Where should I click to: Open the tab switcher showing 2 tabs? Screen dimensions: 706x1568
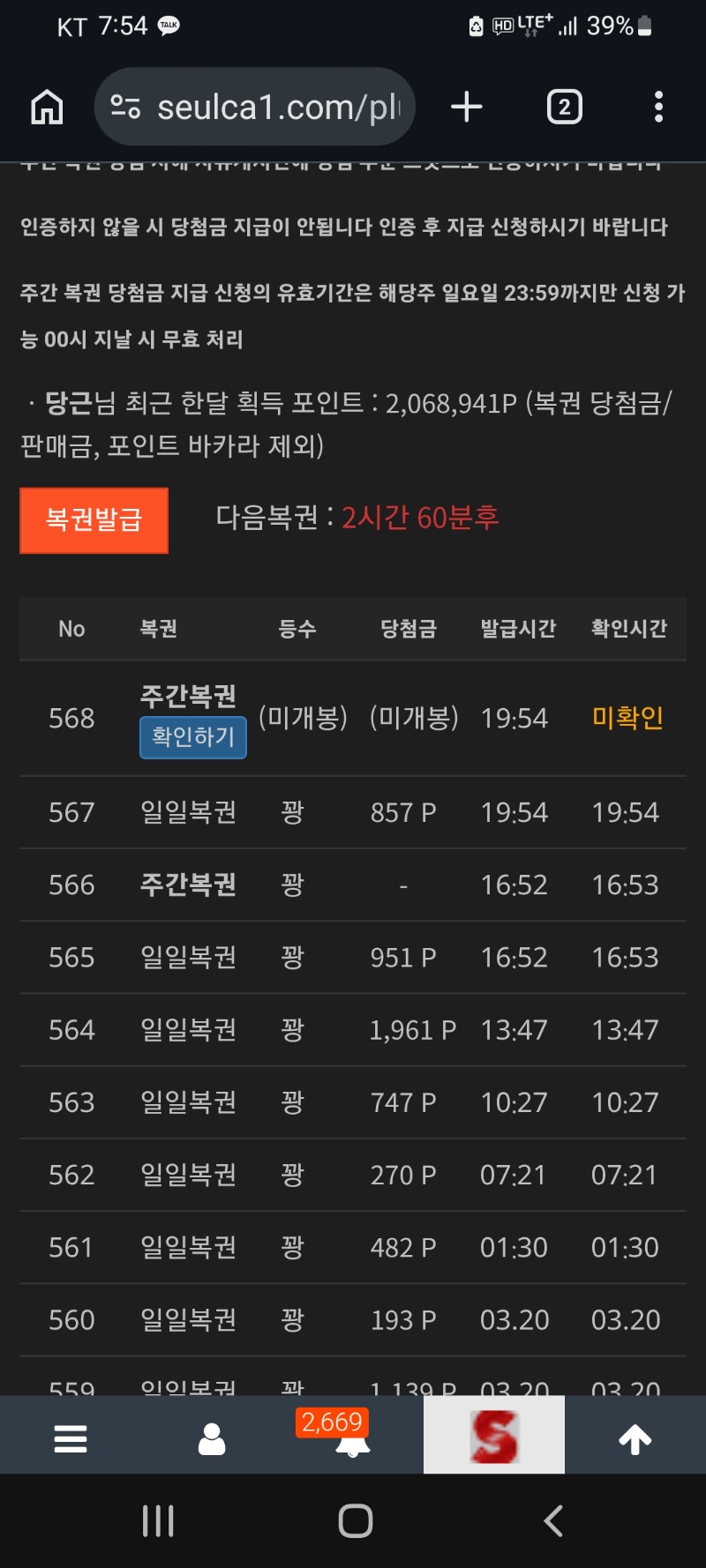(x=565, y=108)
